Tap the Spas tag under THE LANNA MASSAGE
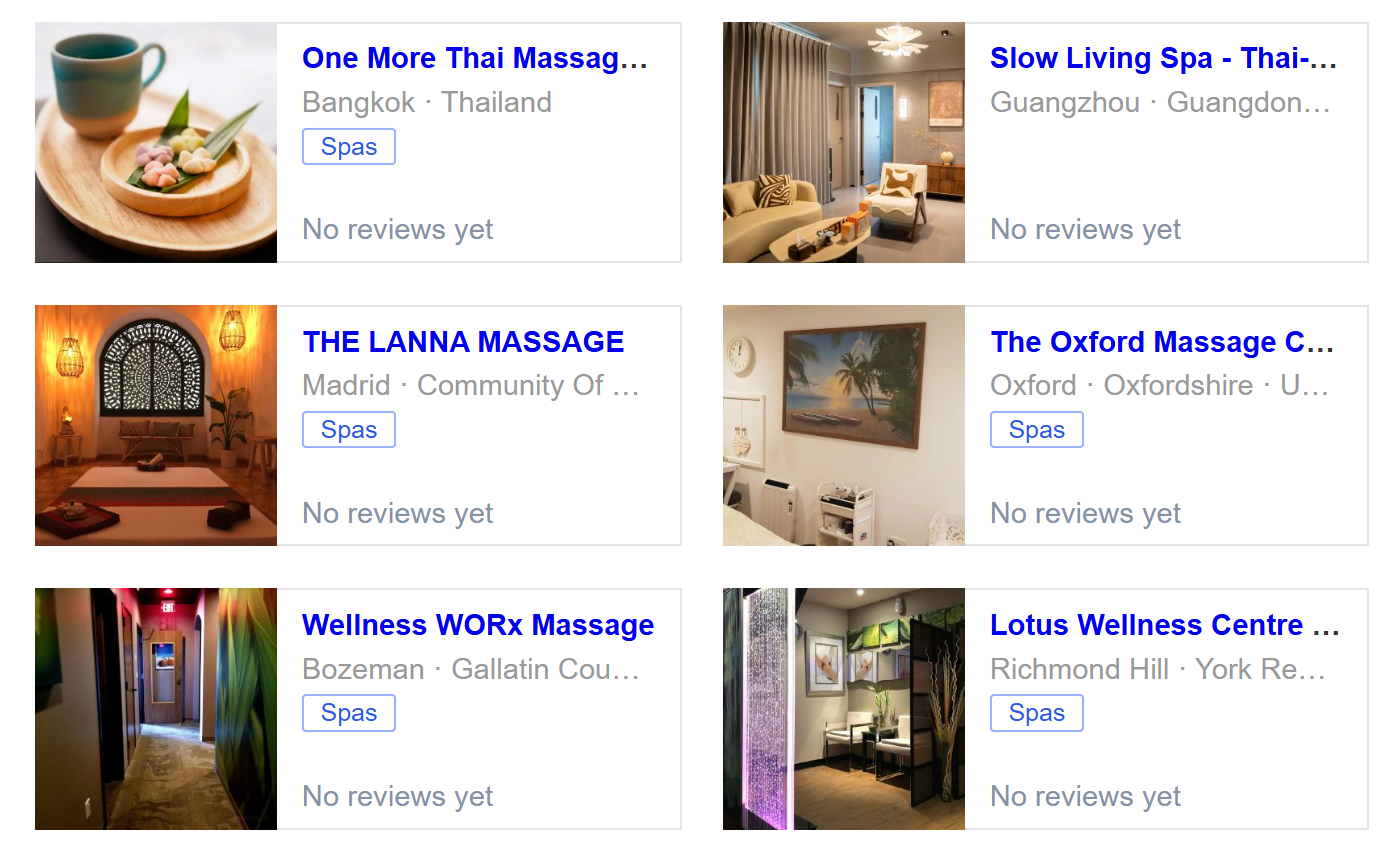Image resolution: width=1384 pixels, height=850 pixels. click(x=349, y=430)
